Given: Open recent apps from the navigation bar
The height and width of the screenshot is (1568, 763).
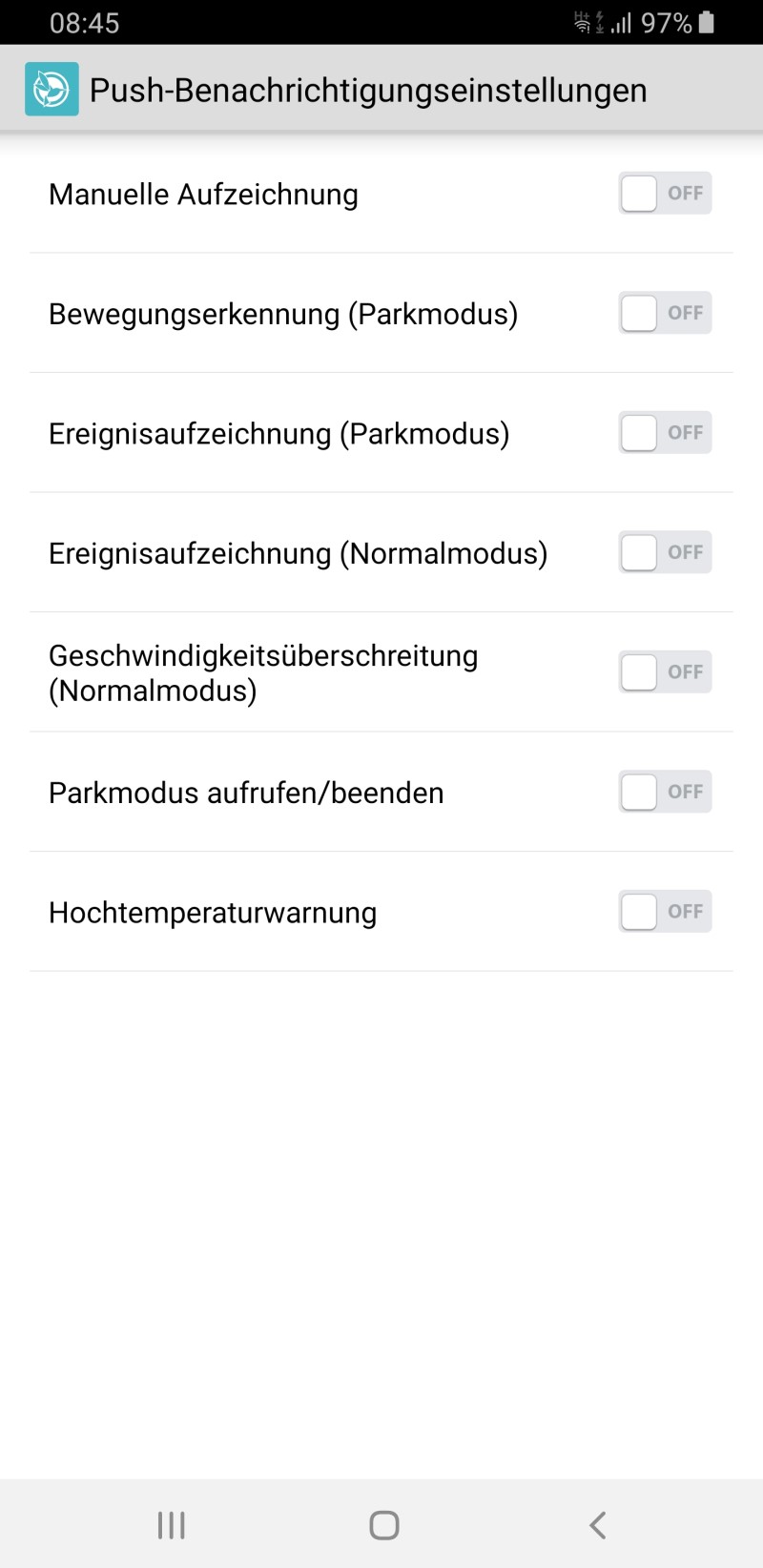Looking at the screenshot, I should tap(172, 1525).
